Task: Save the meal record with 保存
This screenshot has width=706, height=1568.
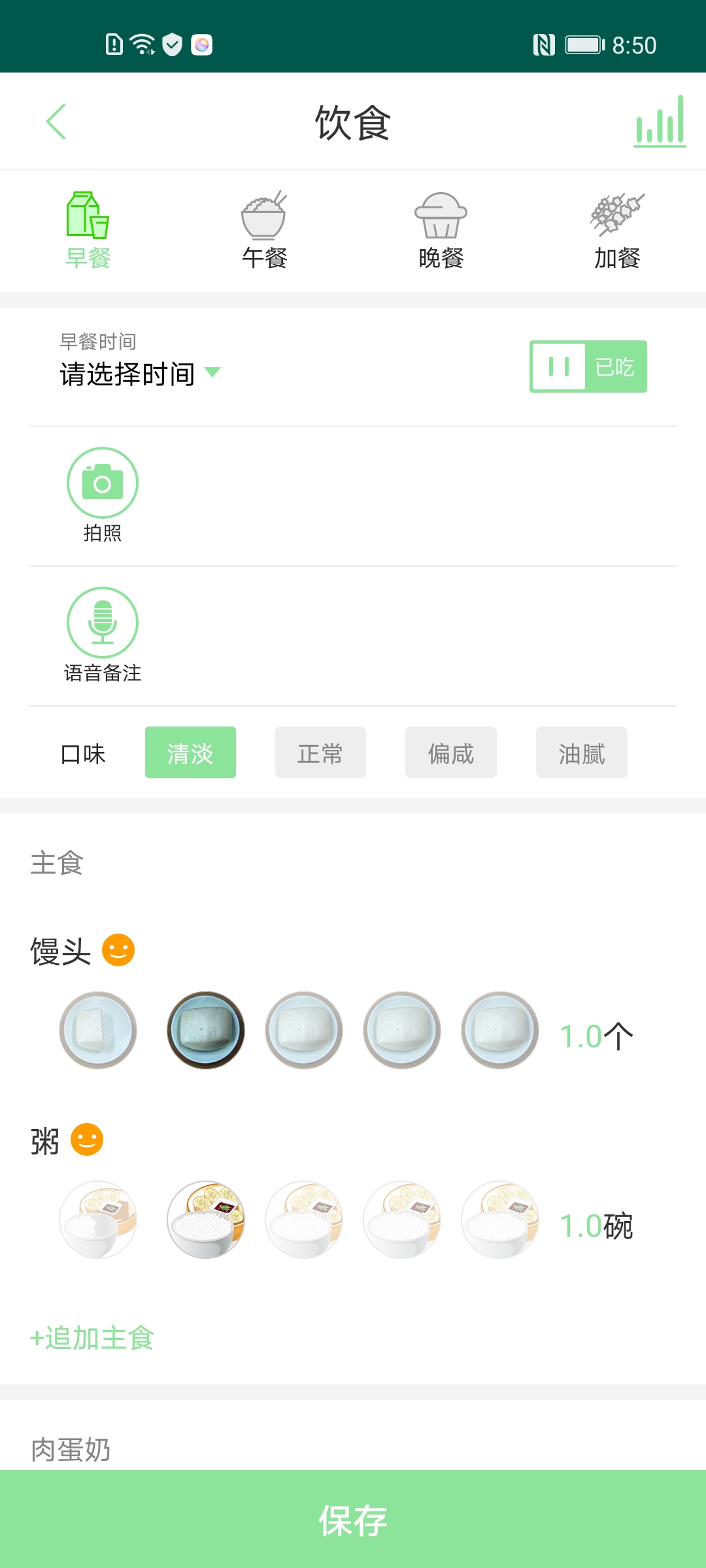Action: coord(353,1520)
